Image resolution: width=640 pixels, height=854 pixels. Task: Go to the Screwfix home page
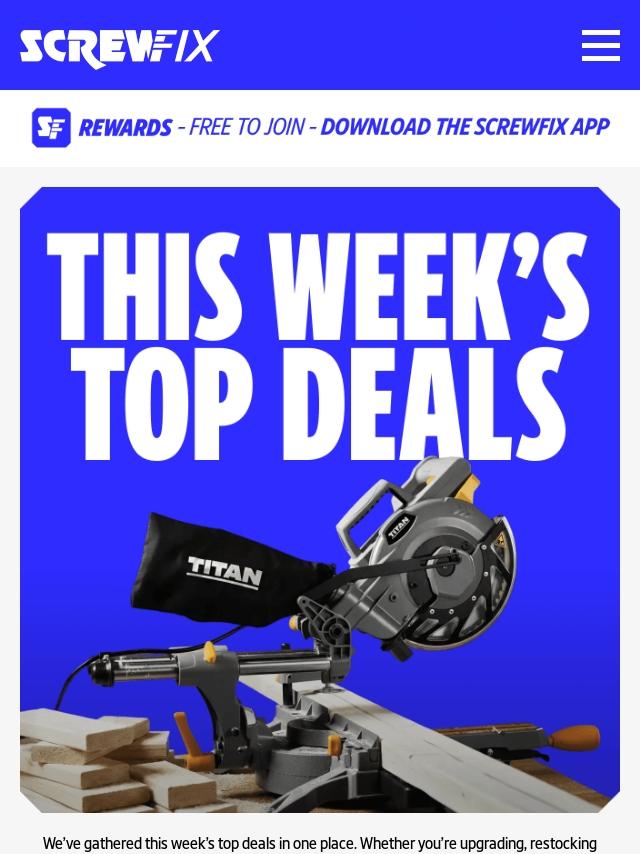(x=119, y=48)
